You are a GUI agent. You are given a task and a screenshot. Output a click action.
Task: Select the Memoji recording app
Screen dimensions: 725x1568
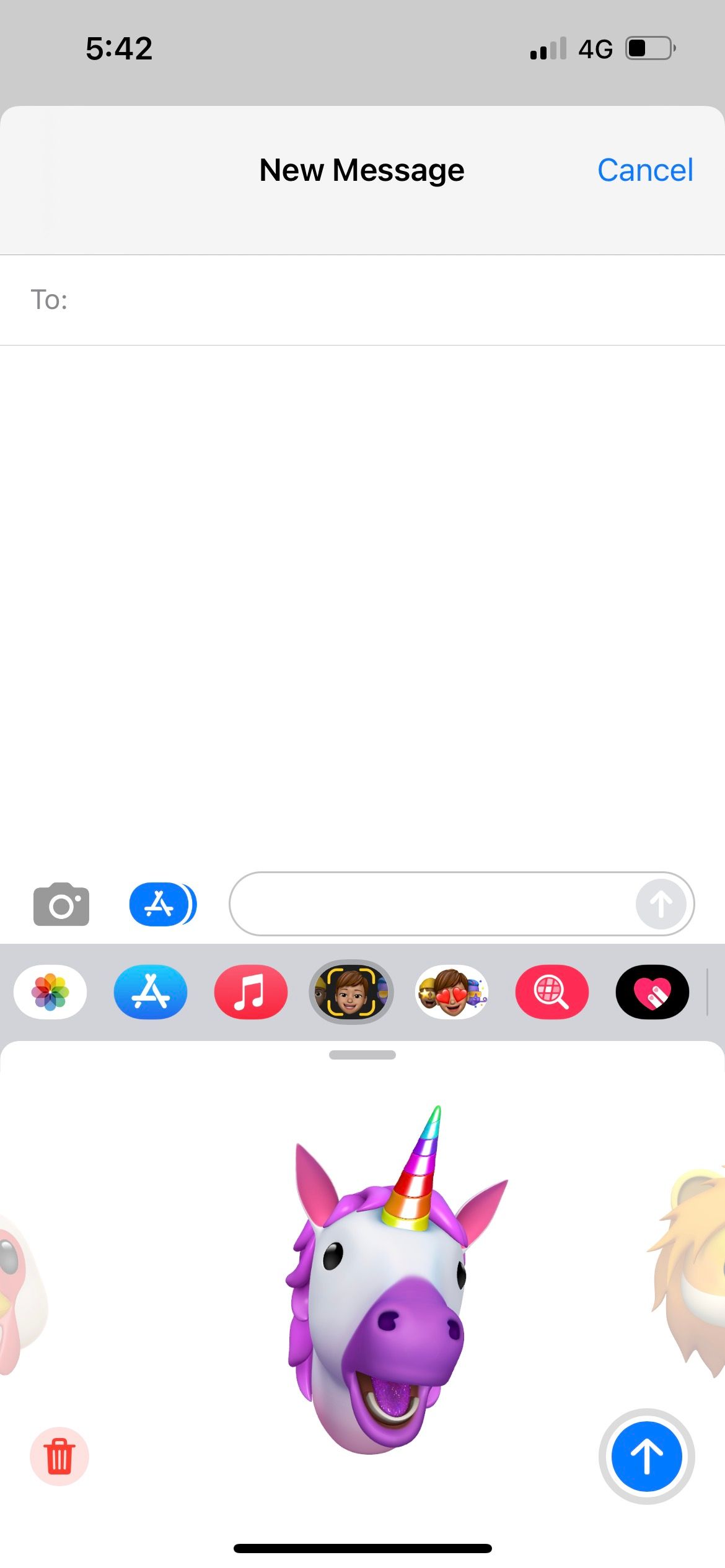(x=351, y=992)
